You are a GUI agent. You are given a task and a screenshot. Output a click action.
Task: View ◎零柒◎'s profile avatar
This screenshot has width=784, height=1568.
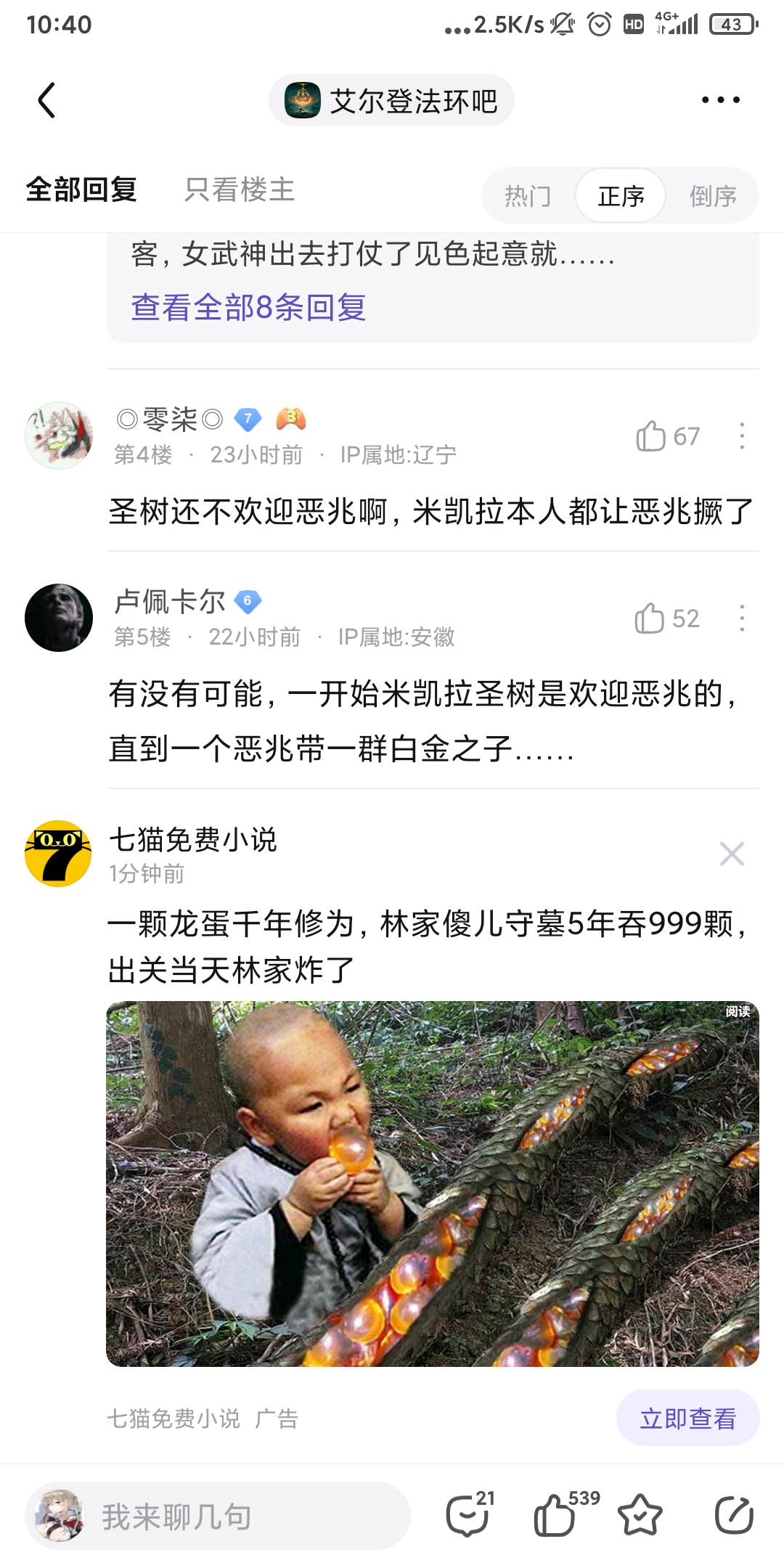tap(59, 436)
